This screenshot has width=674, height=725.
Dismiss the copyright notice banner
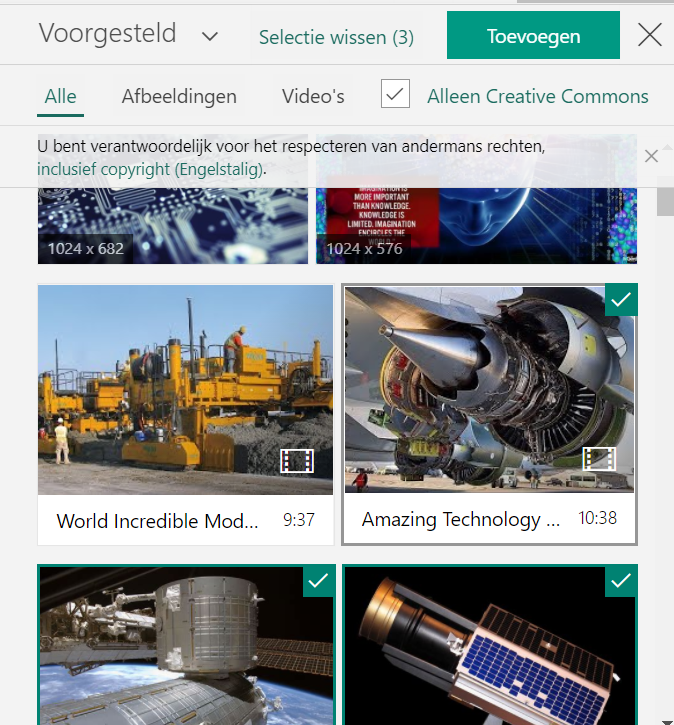click(651, 156)
